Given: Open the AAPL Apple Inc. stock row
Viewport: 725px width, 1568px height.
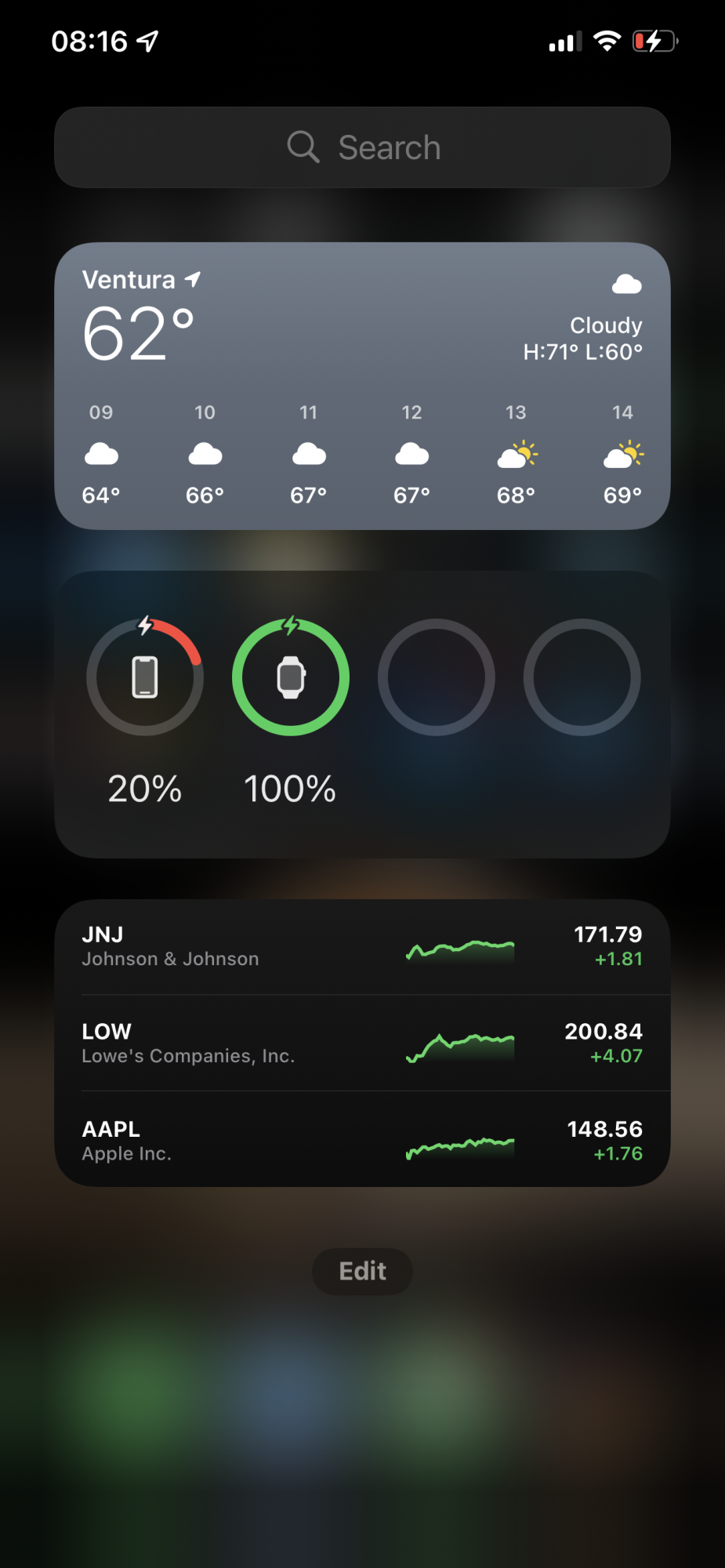Looking at the screenshot, I should (362, 1140).
